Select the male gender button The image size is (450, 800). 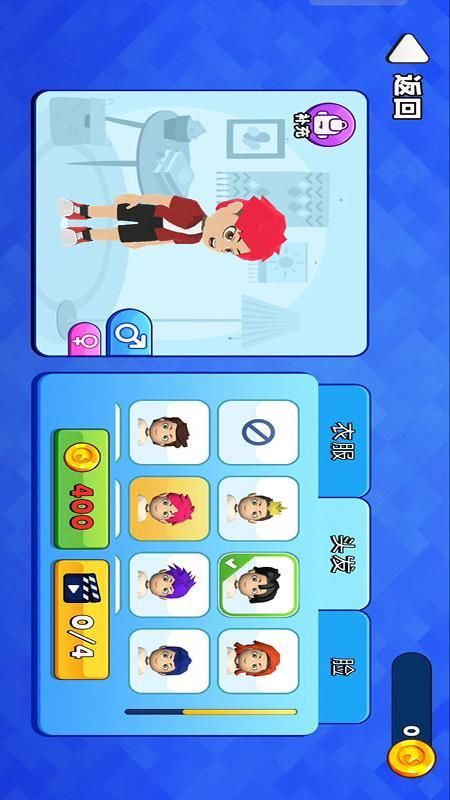(130, 332)
